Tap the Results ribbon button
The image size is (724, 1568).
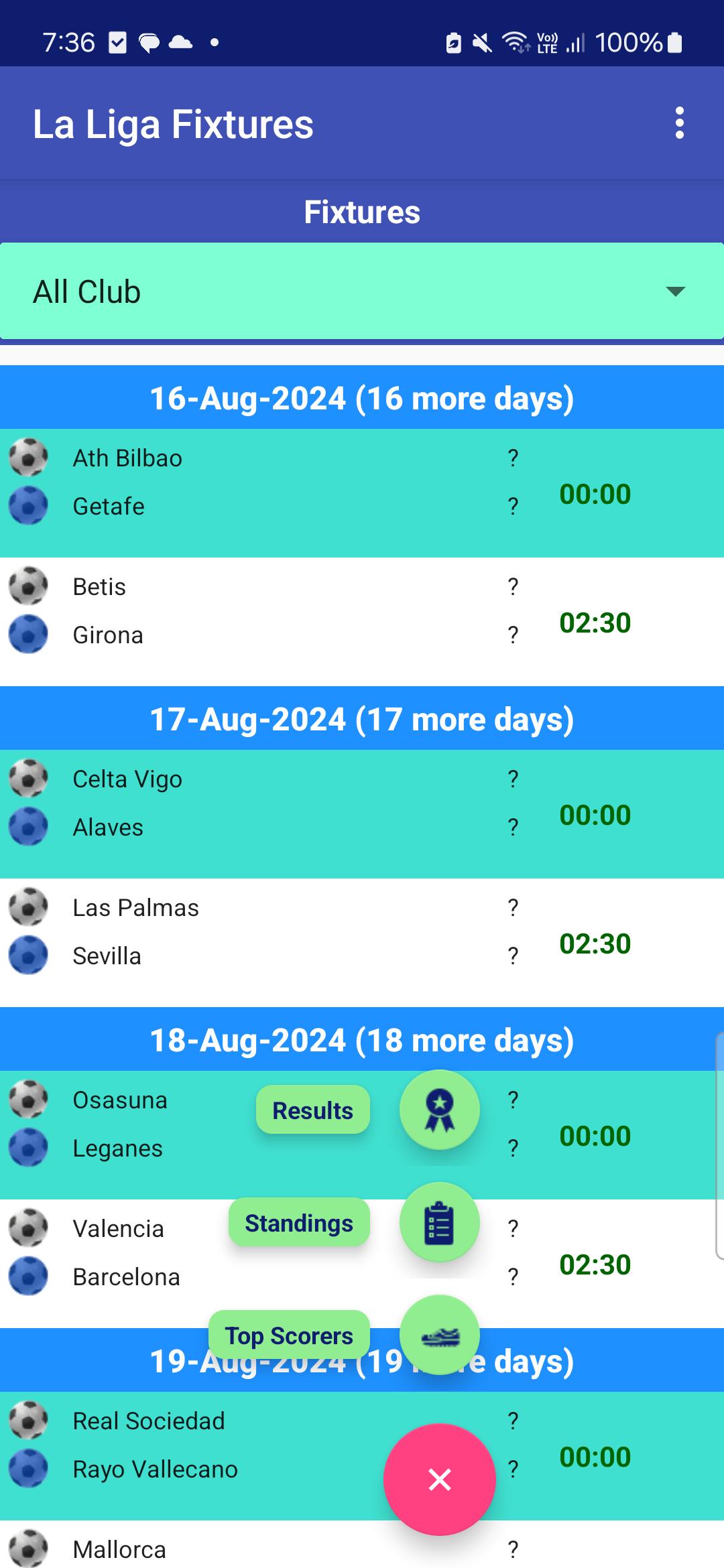click(440, 1110)
